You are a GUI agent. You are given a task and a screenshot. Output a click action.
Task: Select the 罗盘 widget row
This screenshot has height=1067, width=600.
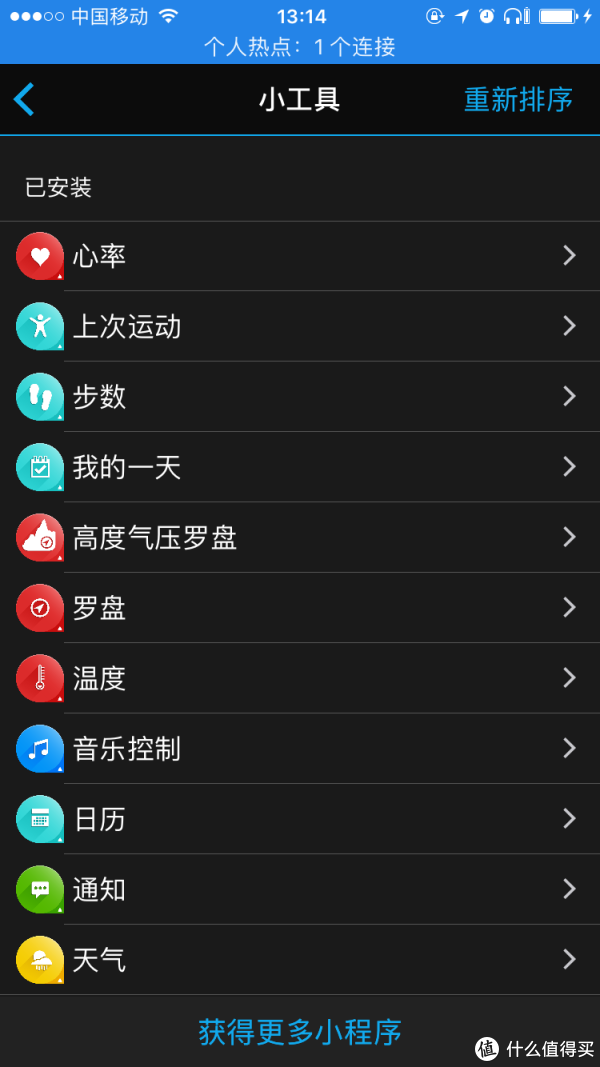pyautogui.click(x=300, y=608)
